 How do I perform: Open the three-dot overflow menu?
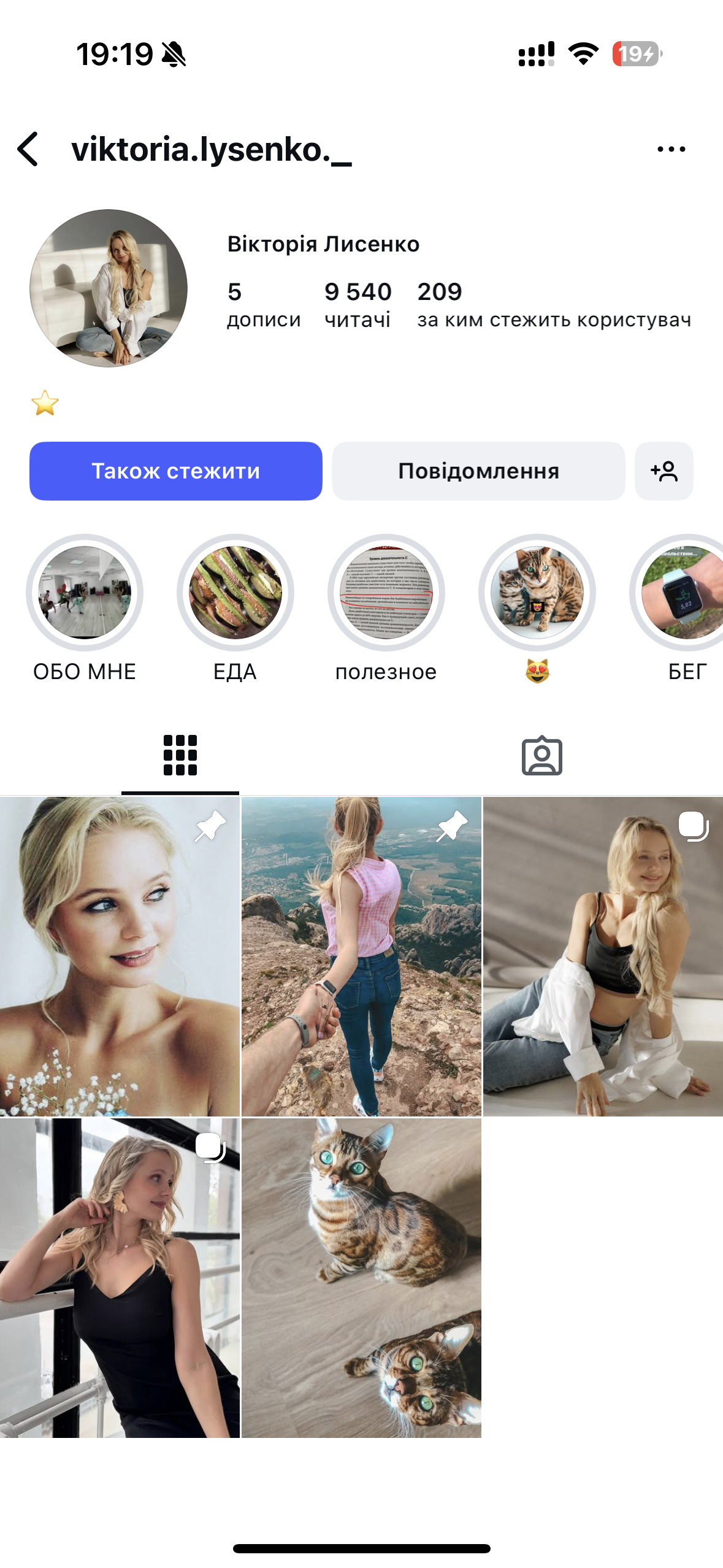[671, 149]
